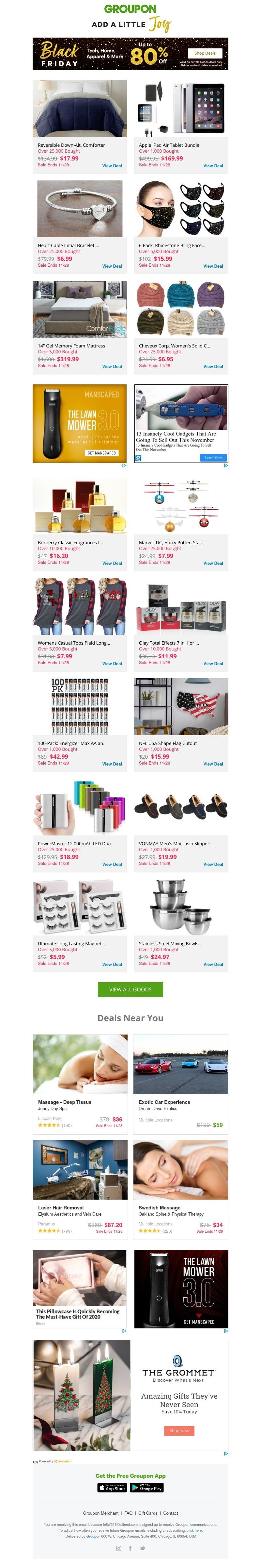Open the Massage - Deep Tissue deal card
The image size is (261, 1568).
(80, 1083)
